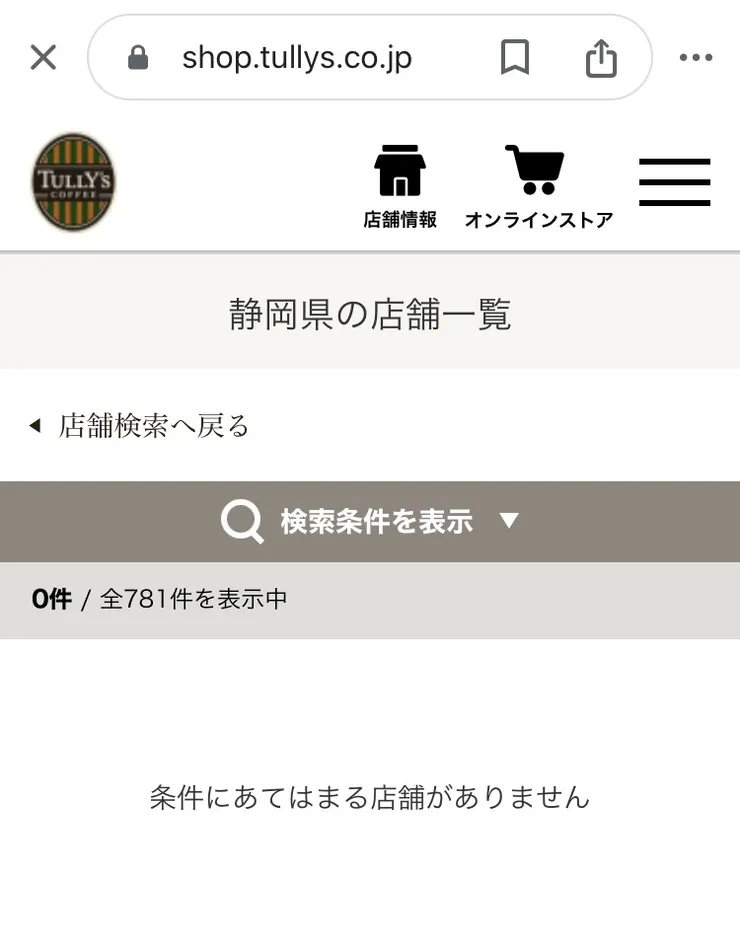The image size is (740, 935).
Task: Tap the bookmark icon in the address bar
Action: 515,57
